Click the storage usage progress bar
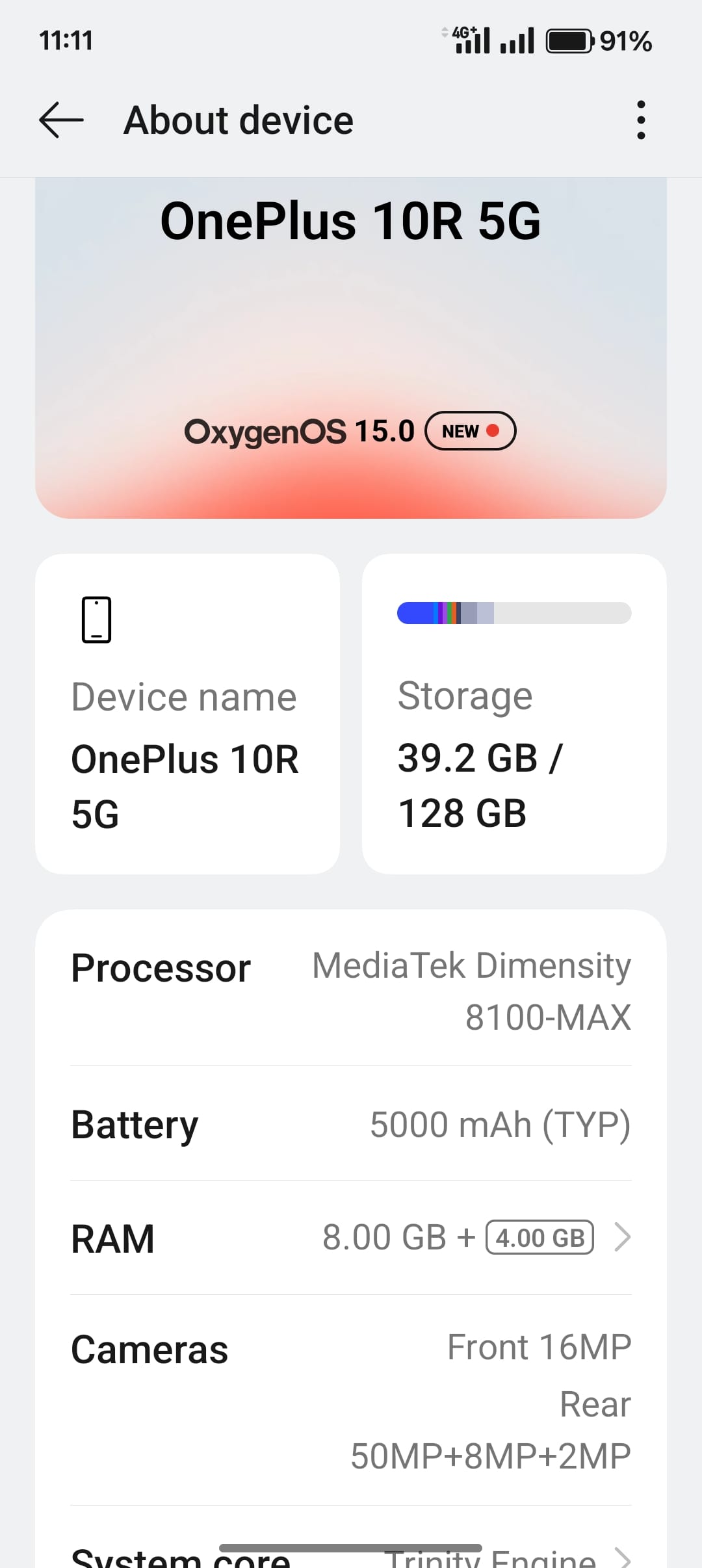The image size is (702, 1568). tap(514, 612)
